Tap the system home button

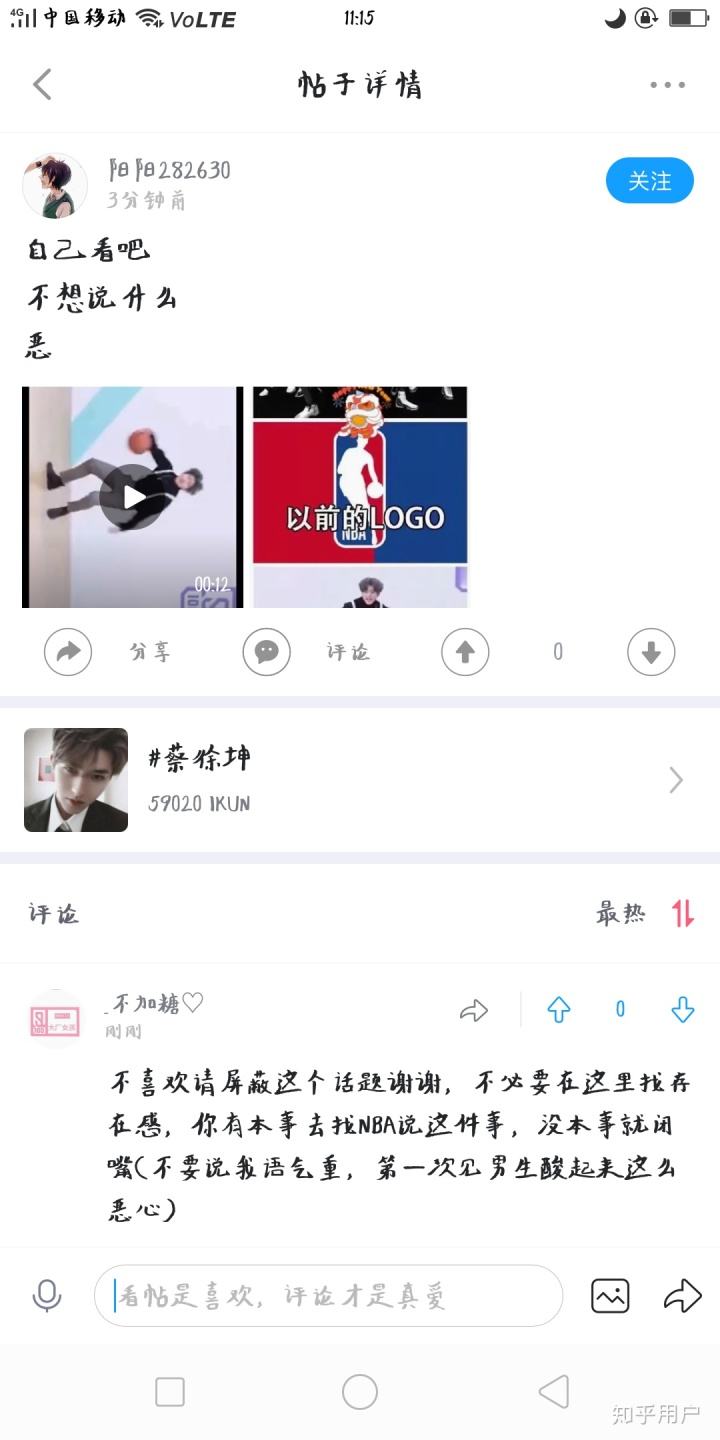360,1391
